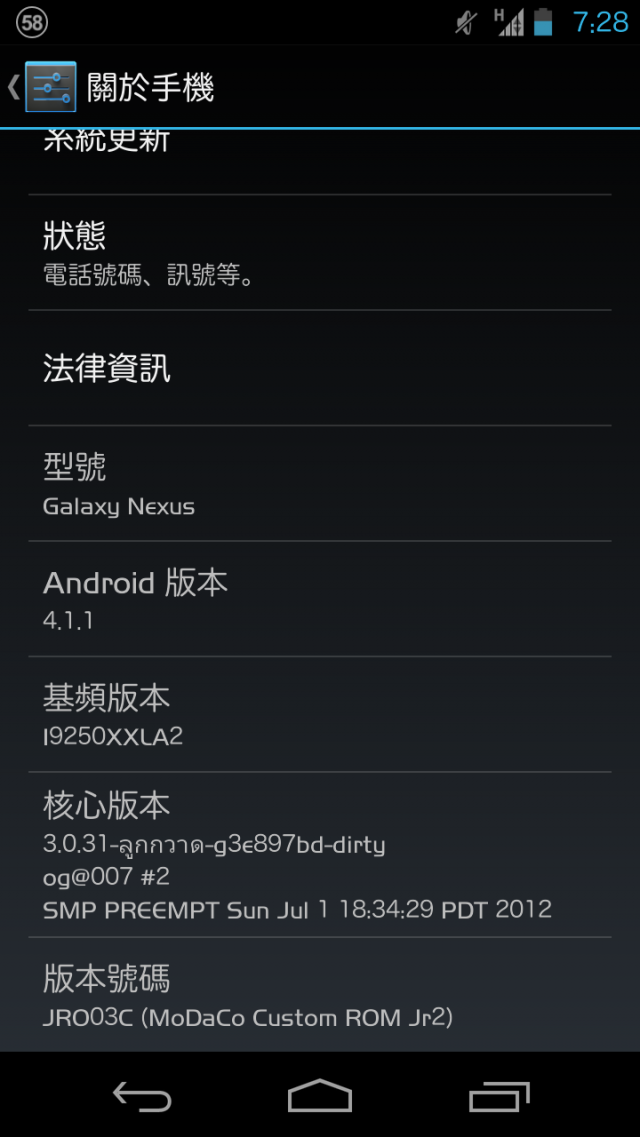
Task: Tap the 核心版本 row
Action: pyautogui.click(x=320, y=854)
